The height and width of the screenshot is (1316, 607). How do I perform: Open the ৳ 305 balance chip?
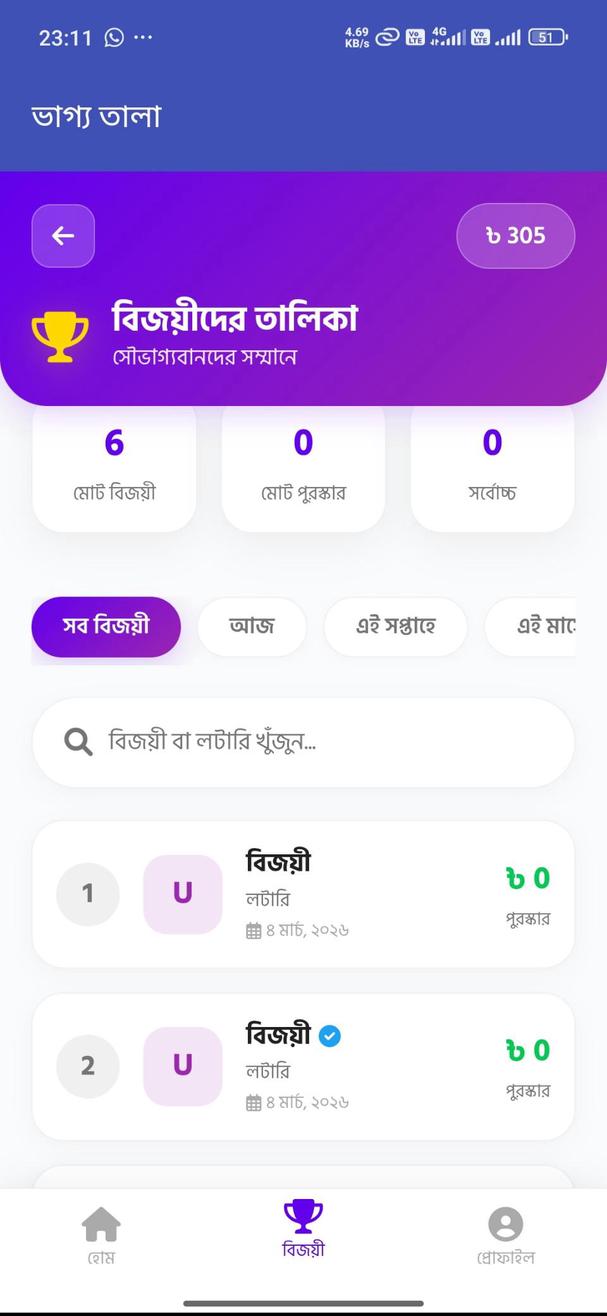pyautogui.click(x=515, y=236)
